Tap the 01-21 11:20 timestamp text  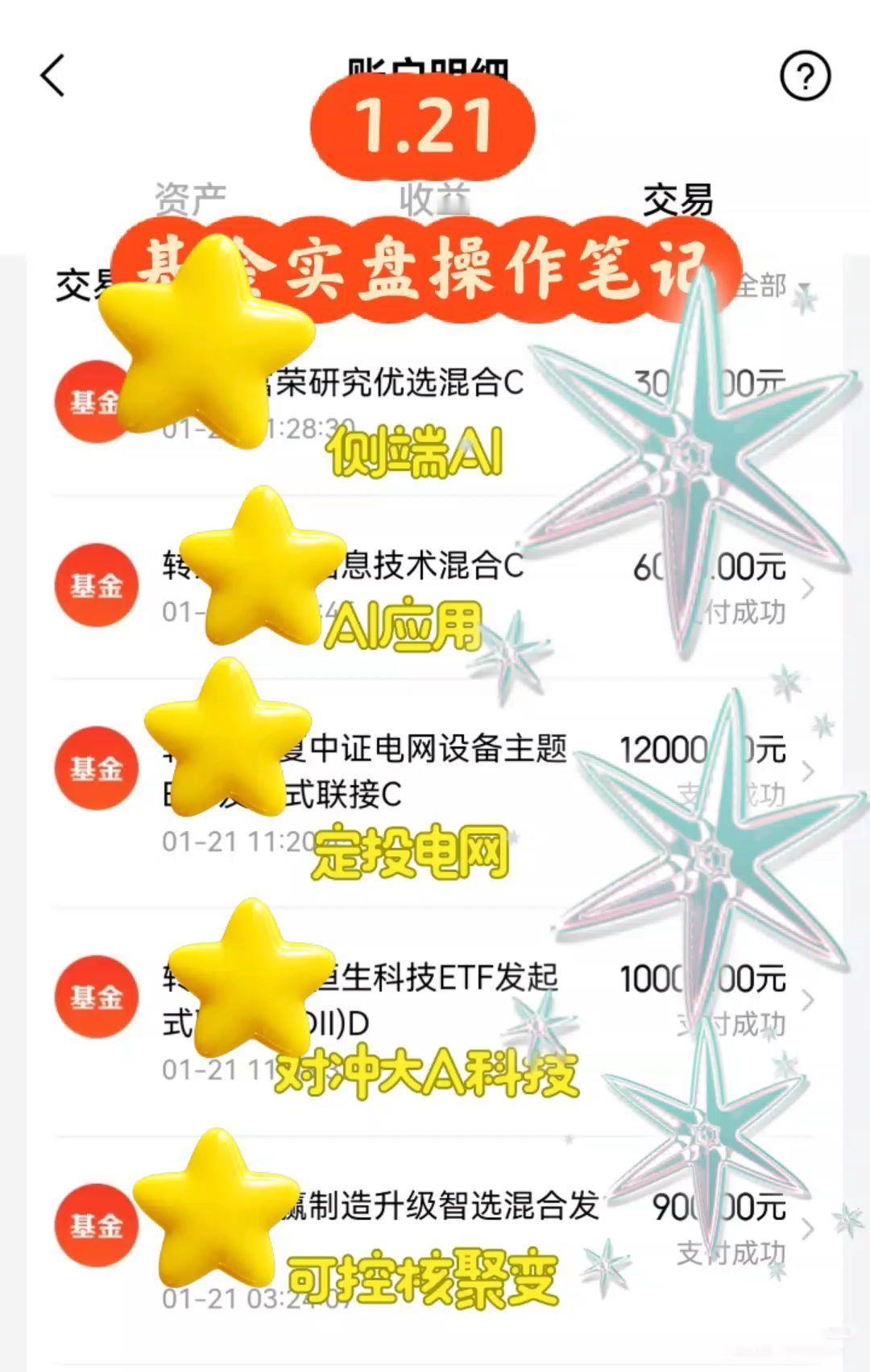(x=232, y=840)
